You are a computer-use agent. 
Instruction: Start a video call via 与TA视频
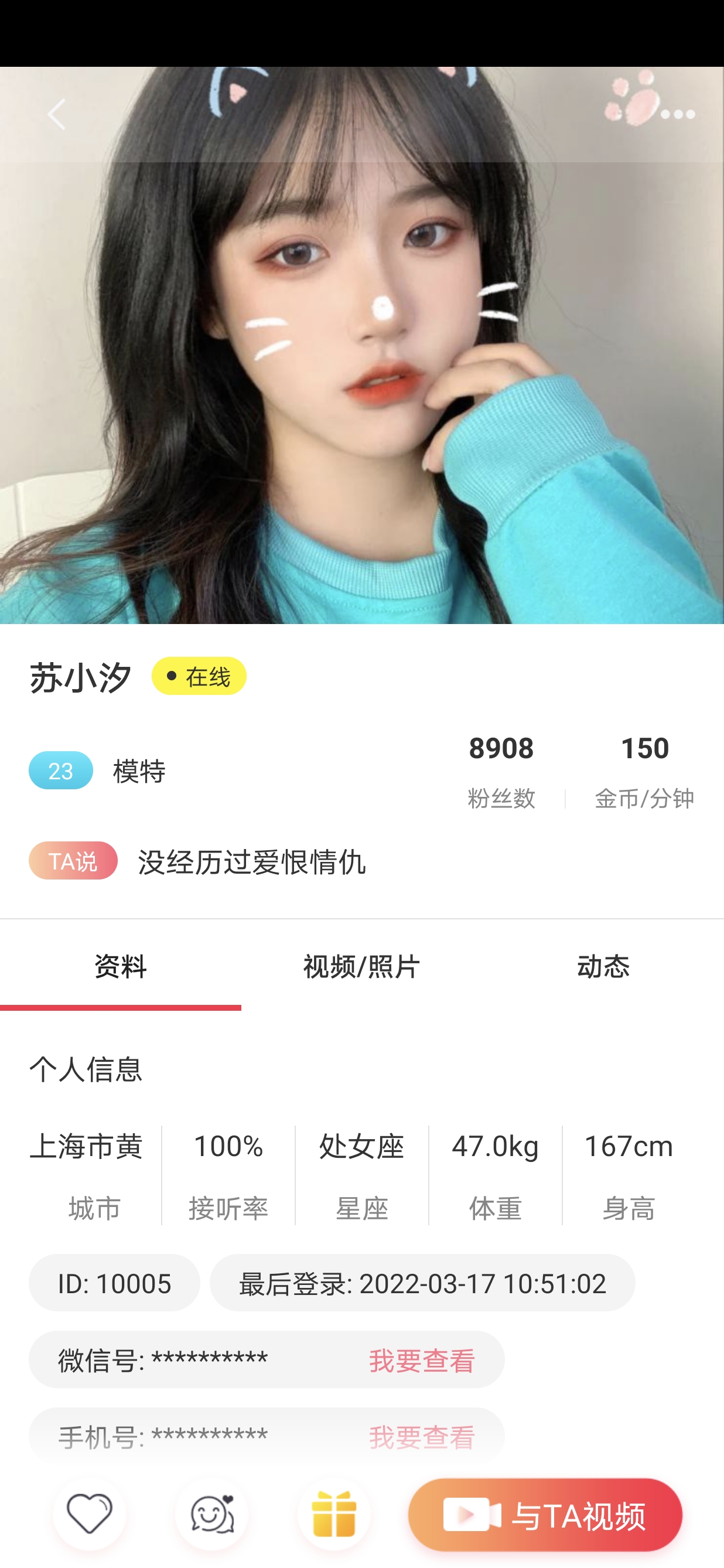(545, 1515)
